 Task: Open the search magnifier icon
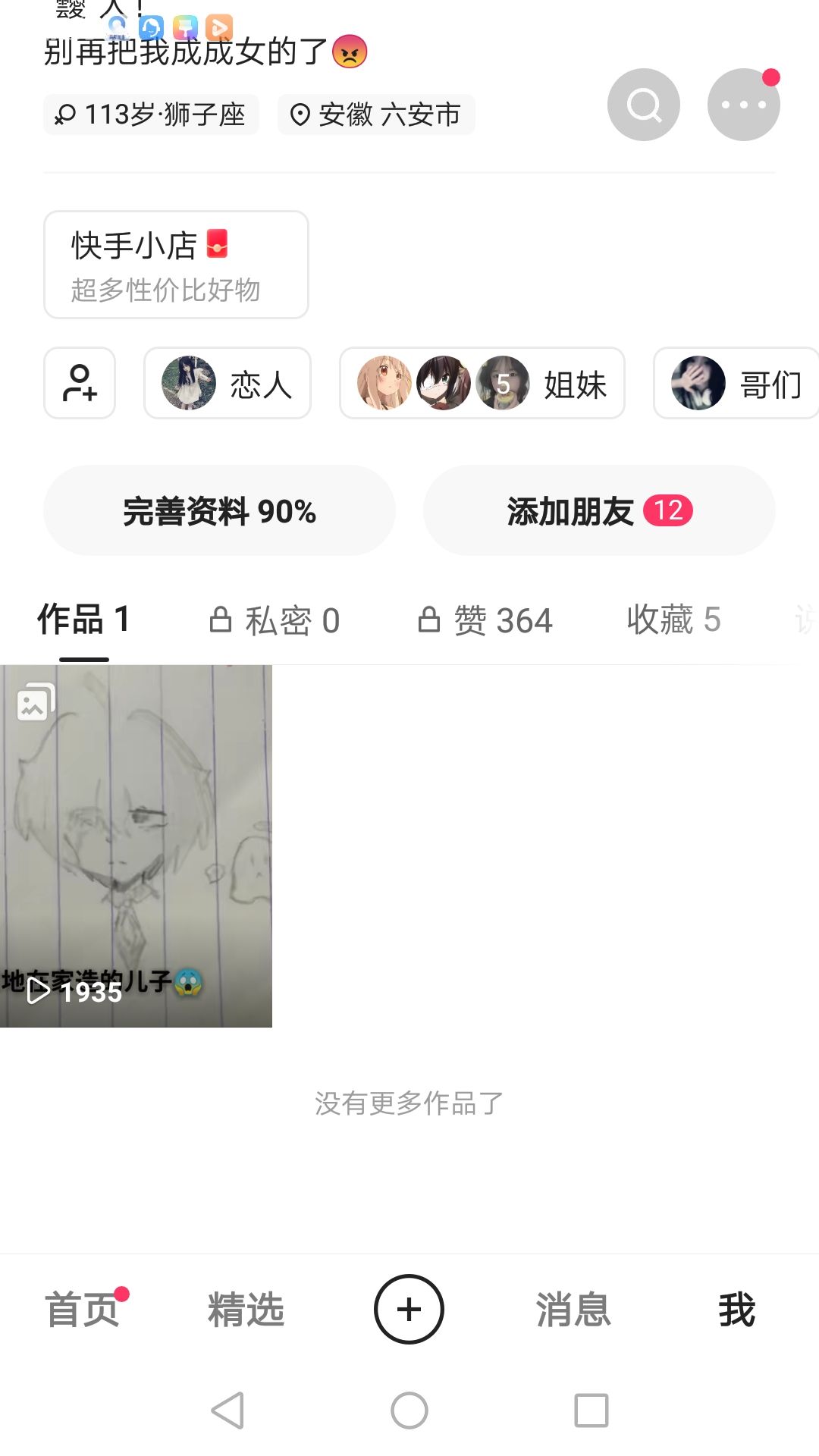(x=643, y=105)
